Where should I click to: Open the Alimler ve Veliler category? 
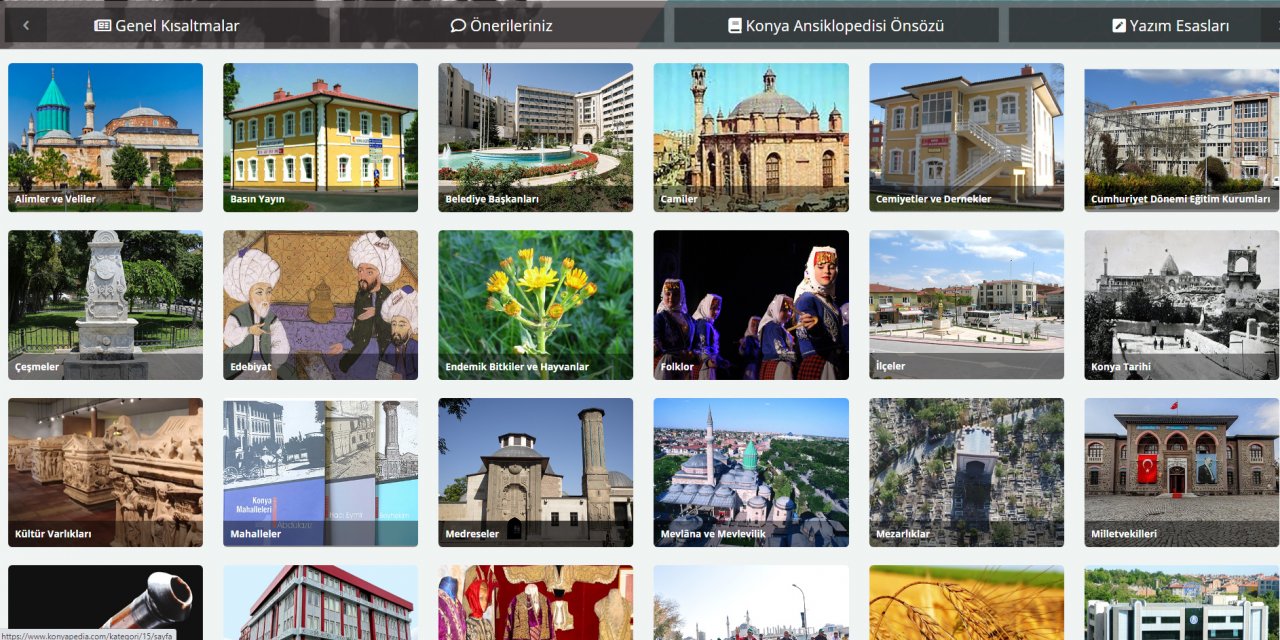(x=105, y=137)
